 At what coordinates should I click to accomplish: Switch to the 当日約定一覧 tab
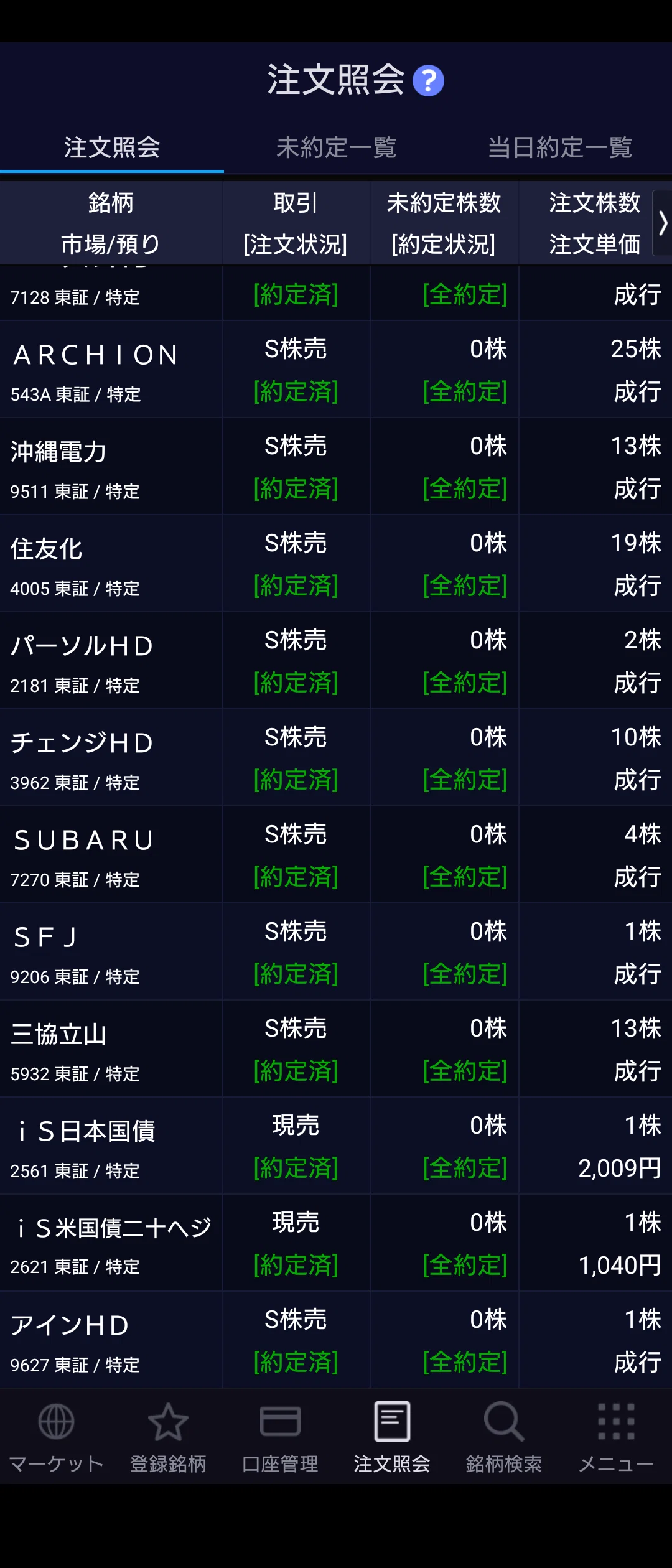click(x=560, y=147)
